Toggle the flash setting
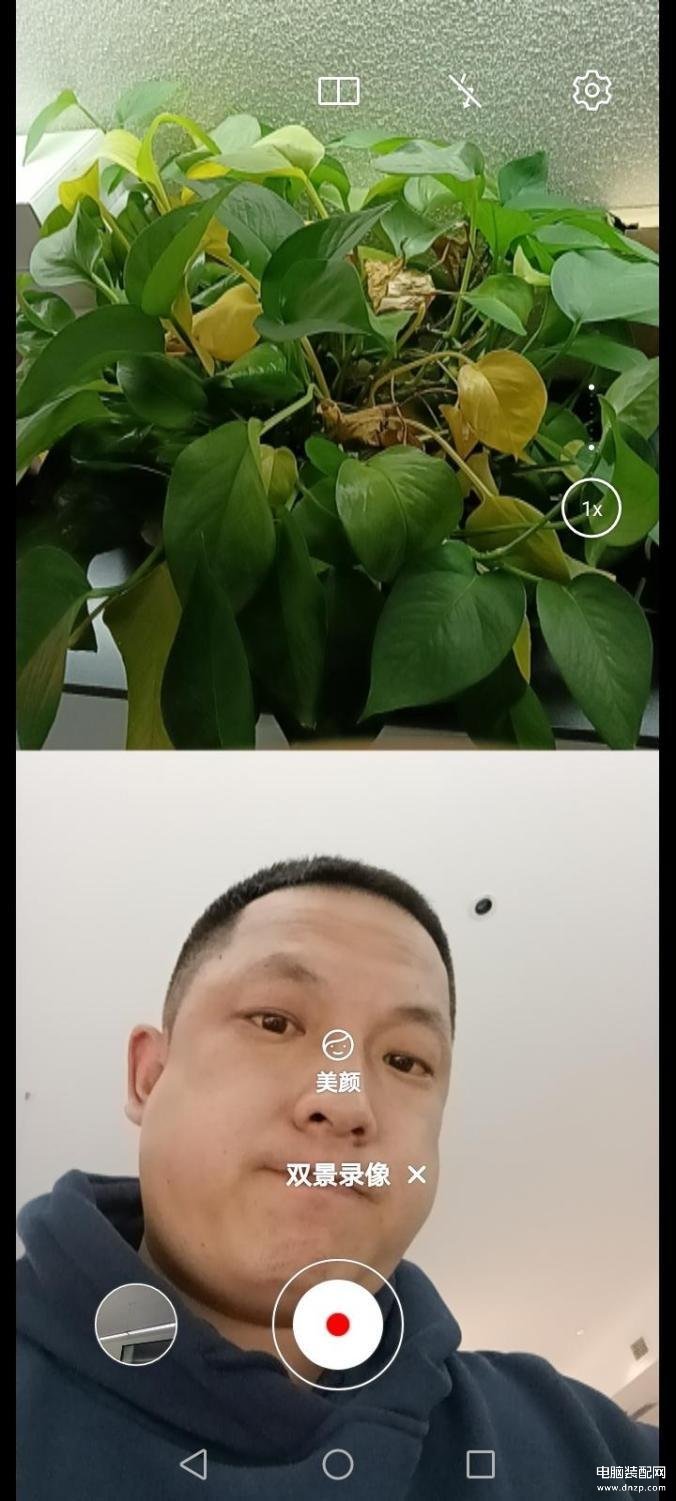The height and width of the screenshot is (1501, 676). tap(465, 91)
